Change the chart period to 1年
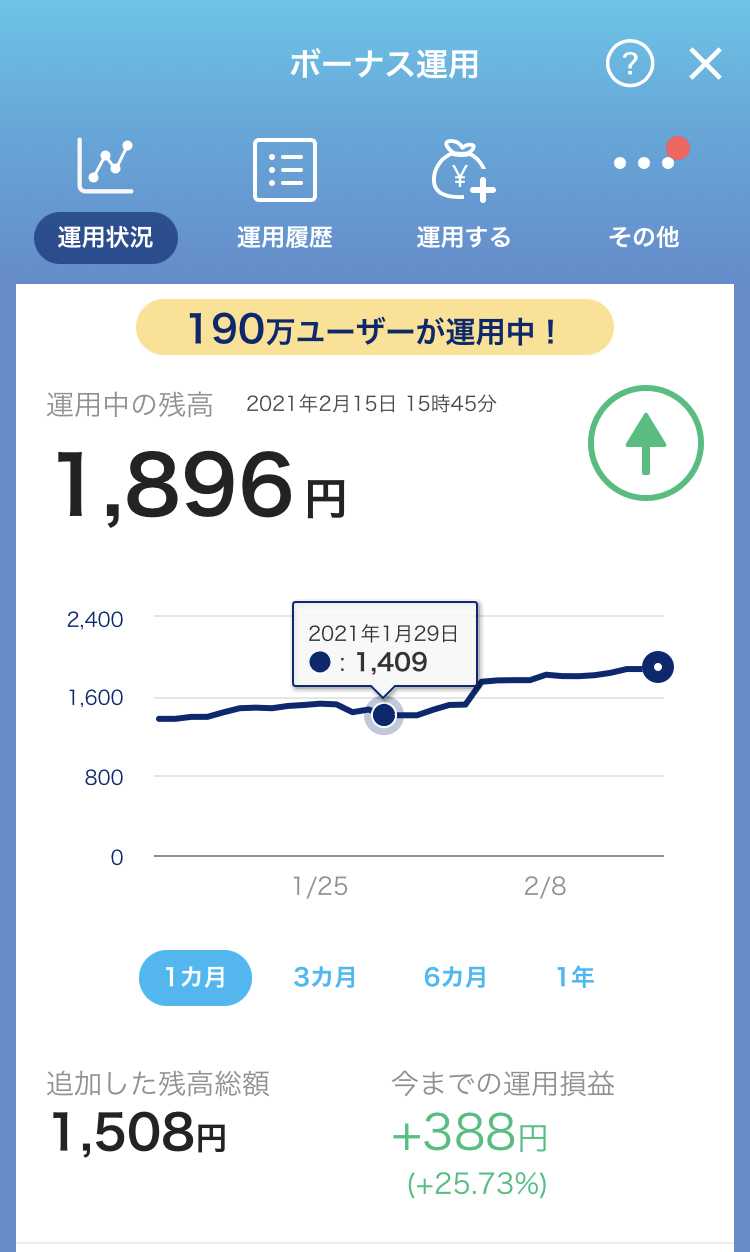Image resolution: width=750 pixels, height=1252 pixels. [x=575, y=977]
